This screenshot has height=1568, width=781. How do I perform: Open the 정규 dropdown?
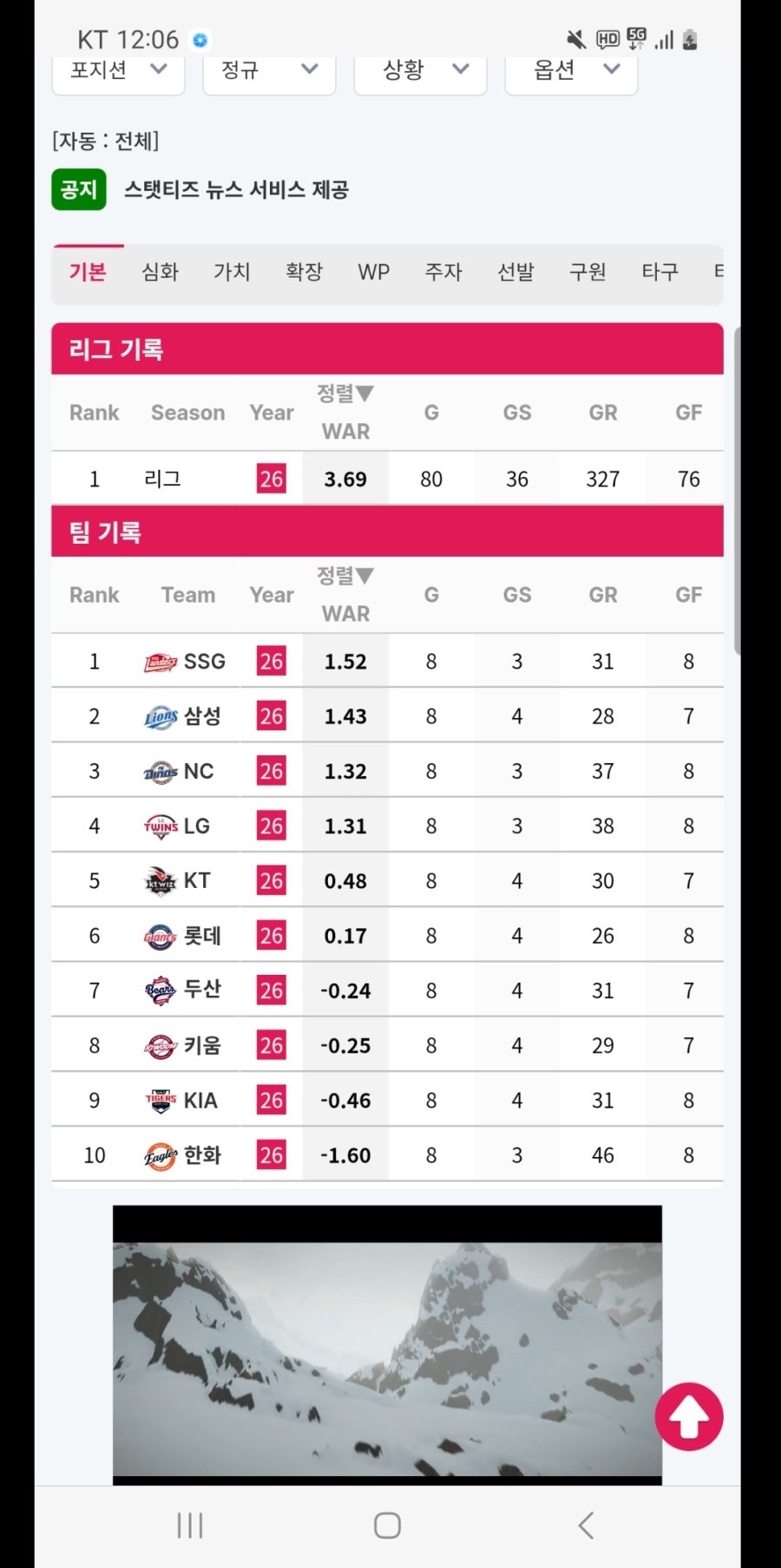click(269, 72)
